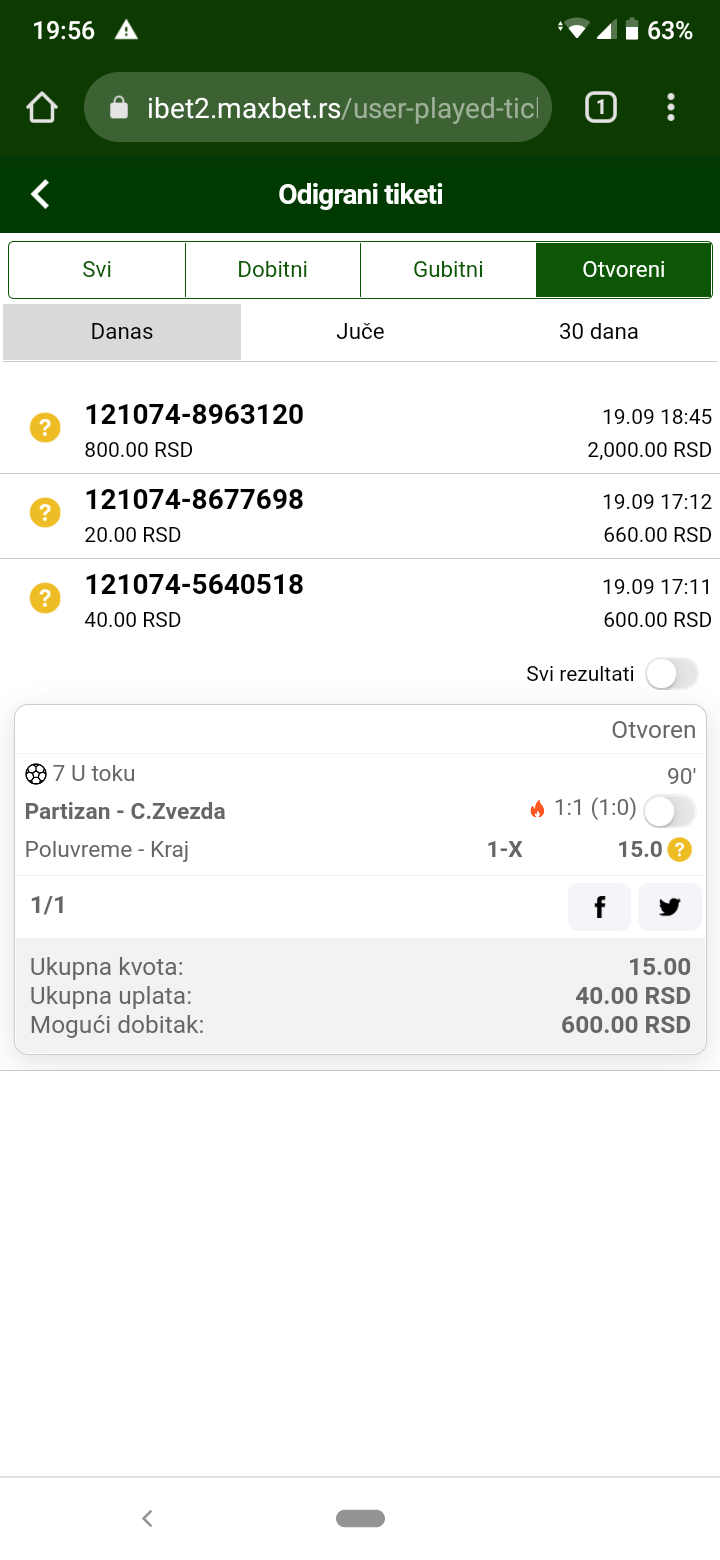This screenshot has height=1560, width=720.
Task: Open the browser overflow menu
Action: click(x=671, y=107)
